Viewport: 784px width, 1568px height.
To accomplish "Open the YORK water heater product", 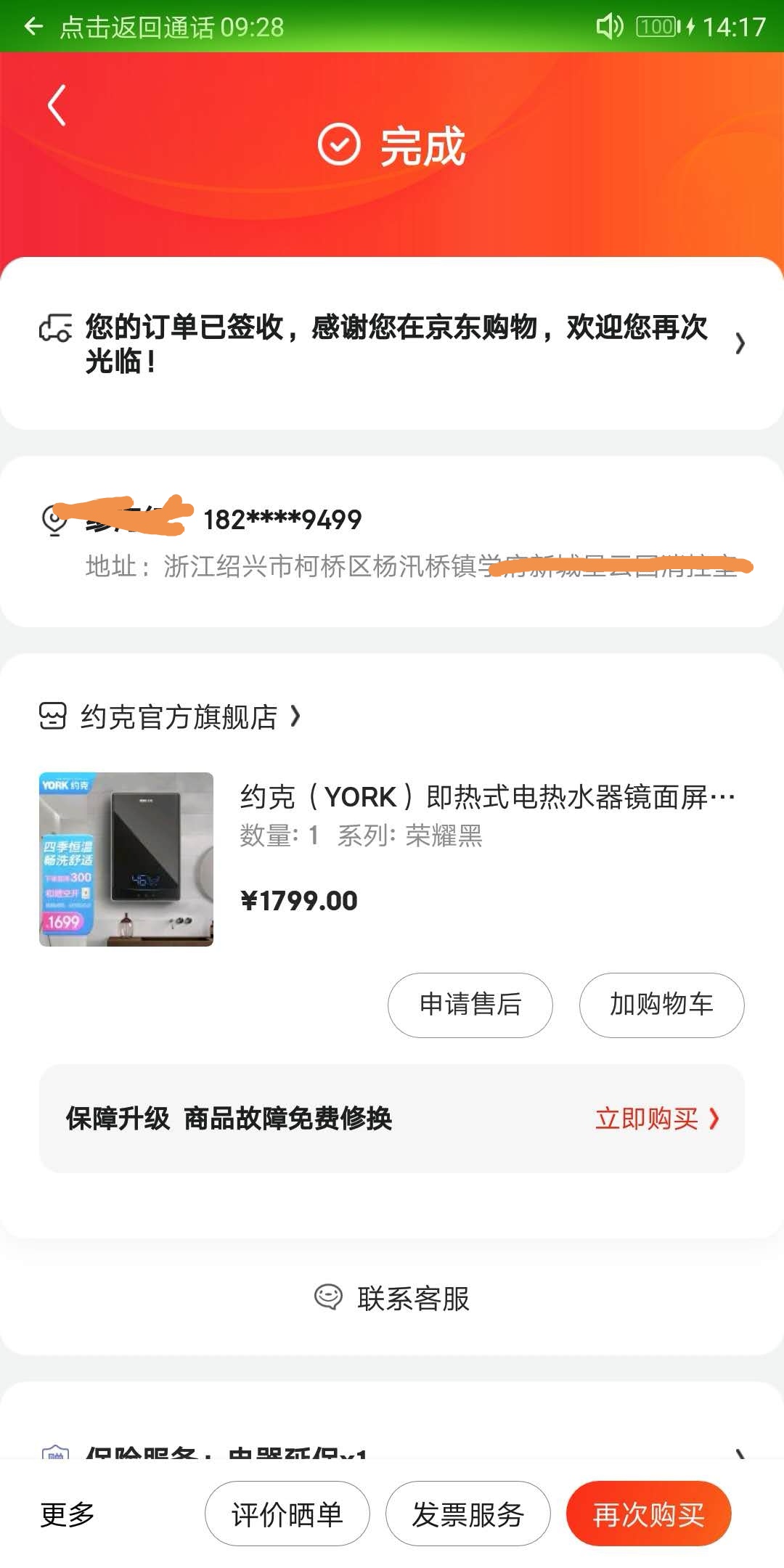I will (488, 796).
